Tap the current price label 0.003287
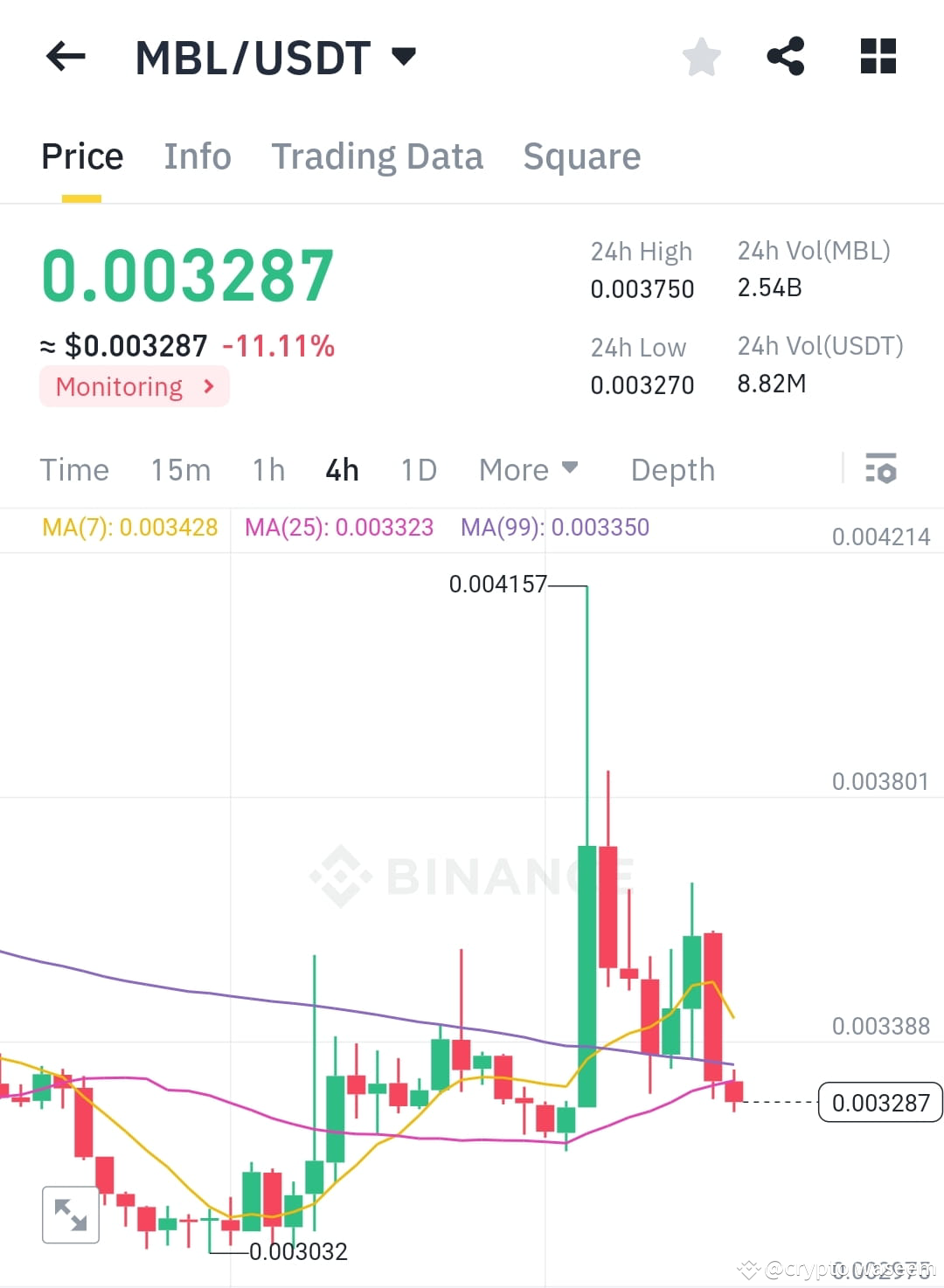 pyautogui.click(x=879, y=1102)
